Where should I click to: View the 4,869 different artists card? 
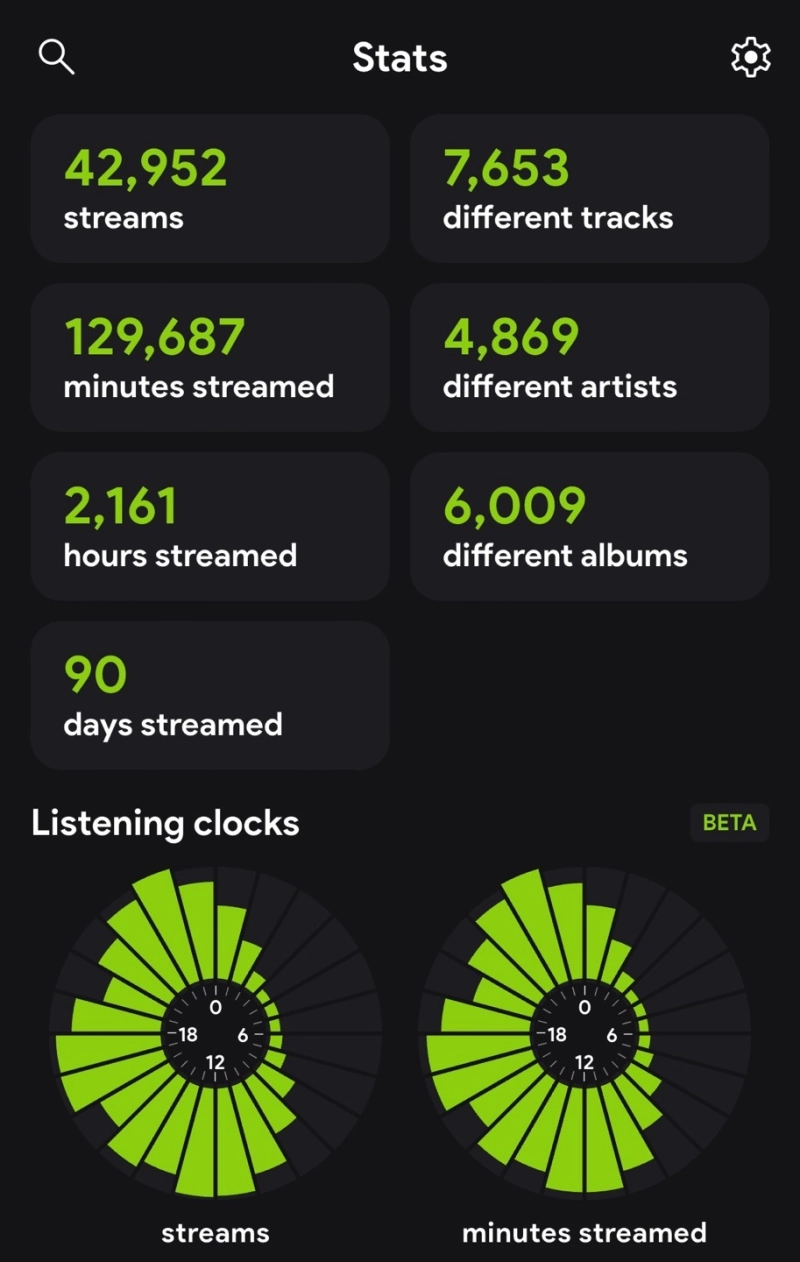[589, 357]
